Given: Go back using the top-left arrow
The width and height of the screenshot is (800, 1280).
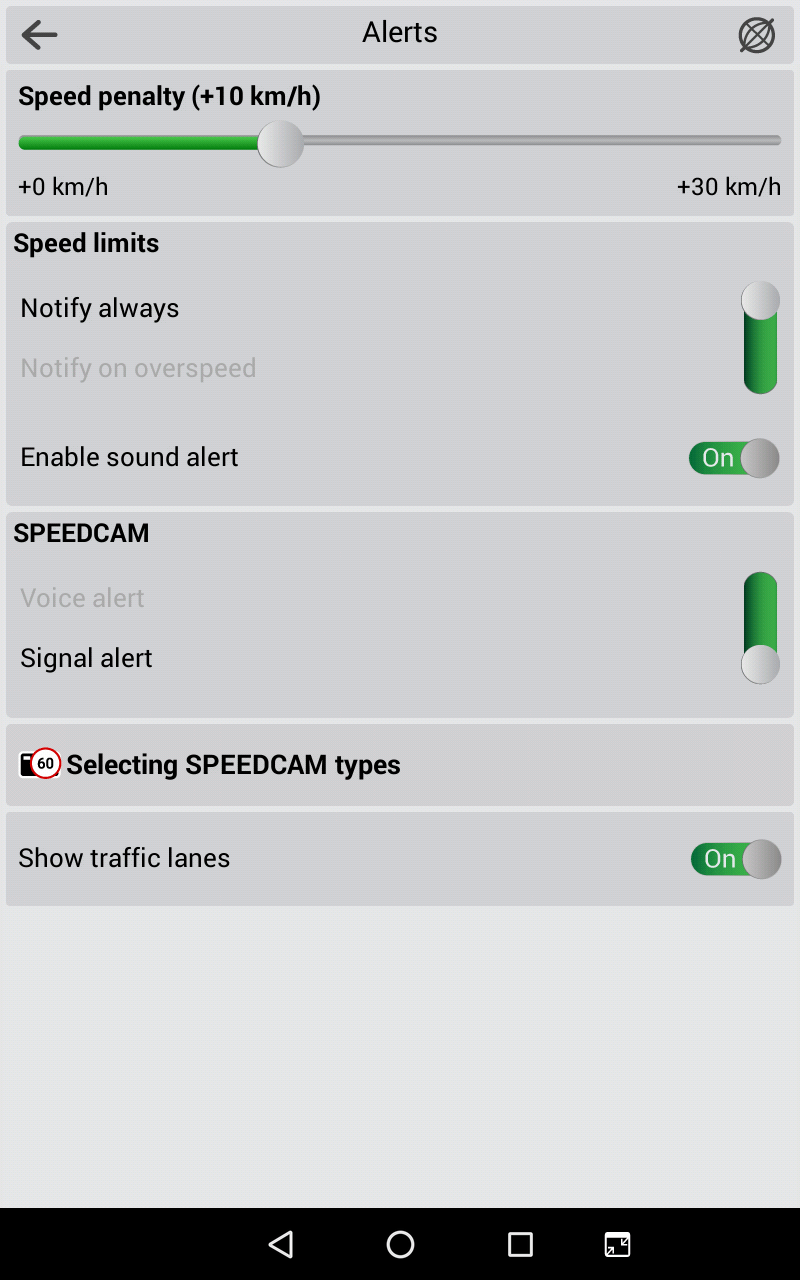Looking at the screenshot, I should click(x=39, y=35).
